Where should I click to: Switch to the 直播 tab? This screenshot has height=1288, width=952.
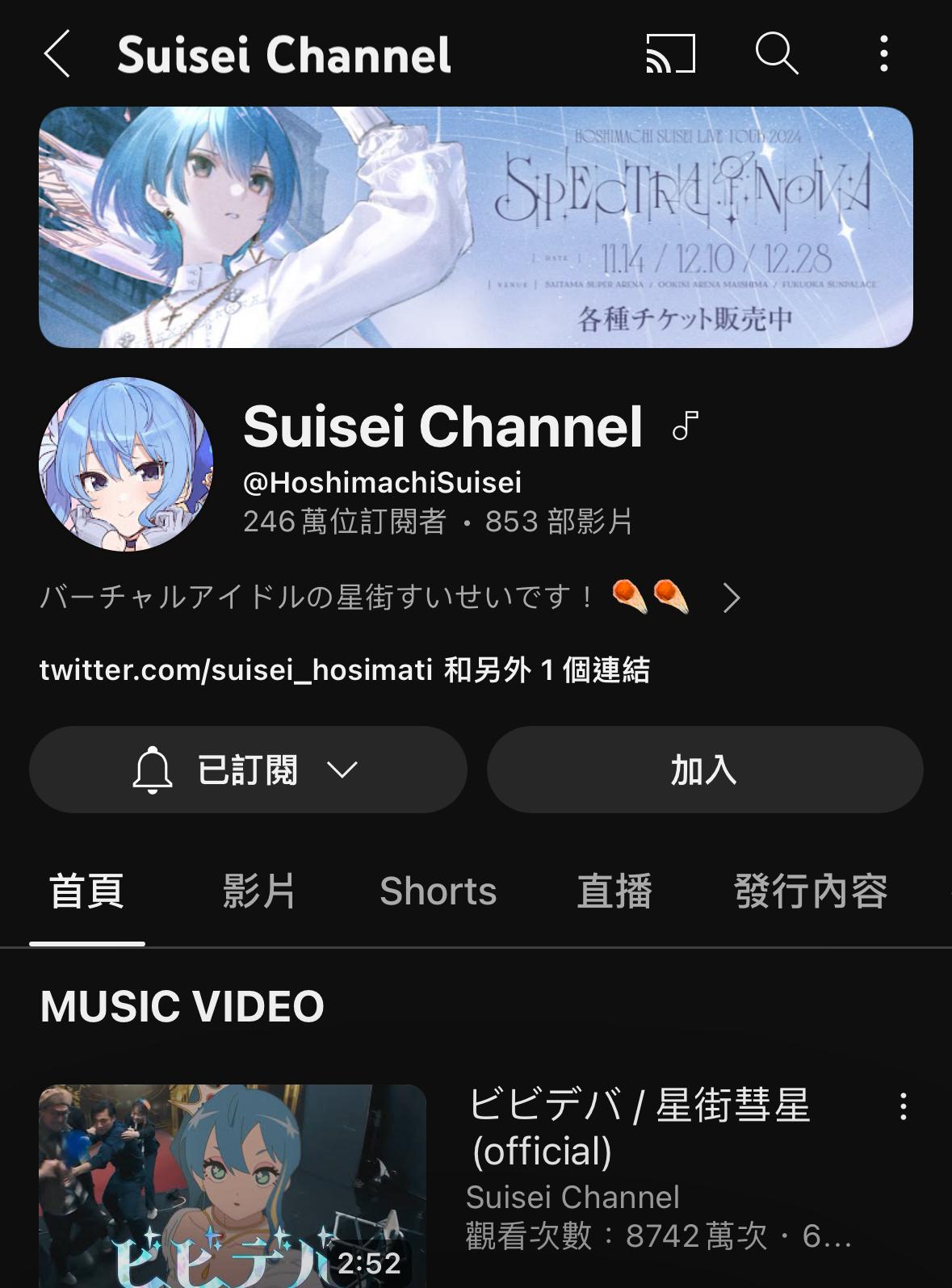[614, 892]
